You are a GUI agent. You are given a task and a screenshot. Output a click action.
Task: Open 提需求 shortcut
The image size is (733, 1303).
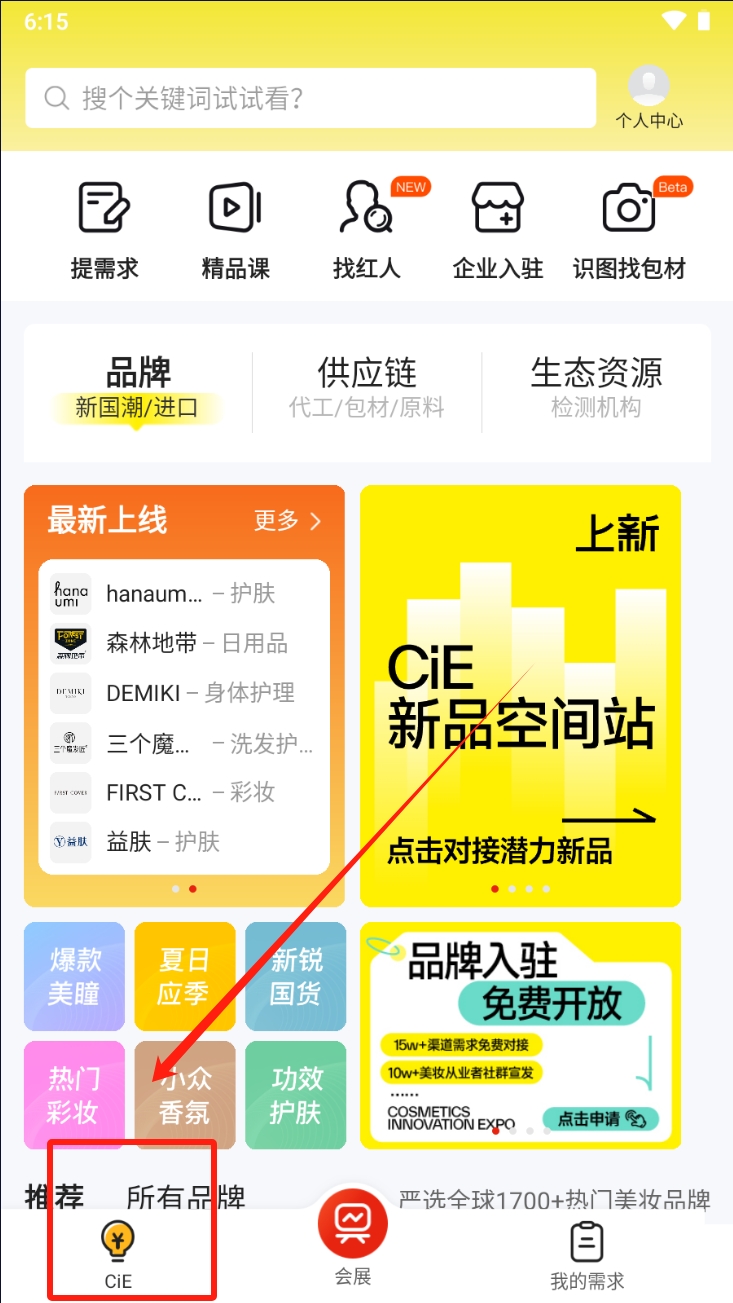[105, 229]
